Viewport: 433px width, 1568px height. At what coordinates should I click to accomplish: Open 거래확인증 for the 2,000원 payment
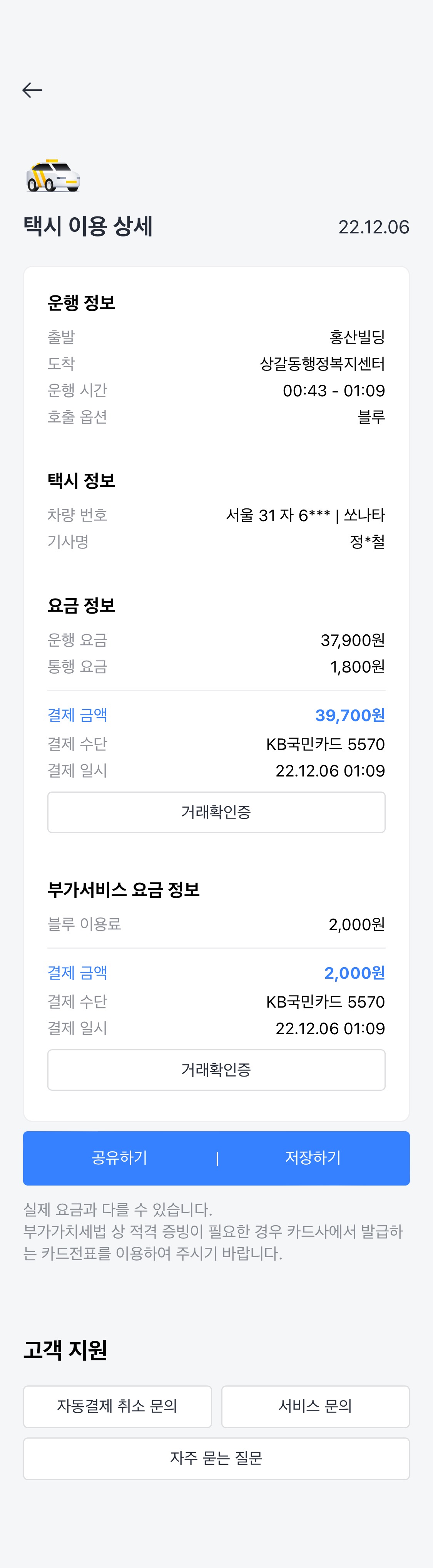(216, 1070)
